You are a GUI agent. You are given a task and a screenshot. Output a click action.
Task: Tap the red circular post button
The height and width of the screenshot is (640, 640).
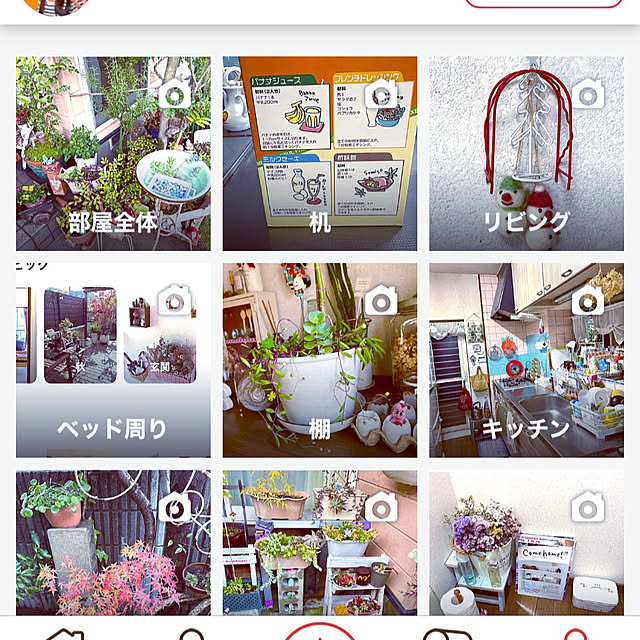[x=320, y=634]
